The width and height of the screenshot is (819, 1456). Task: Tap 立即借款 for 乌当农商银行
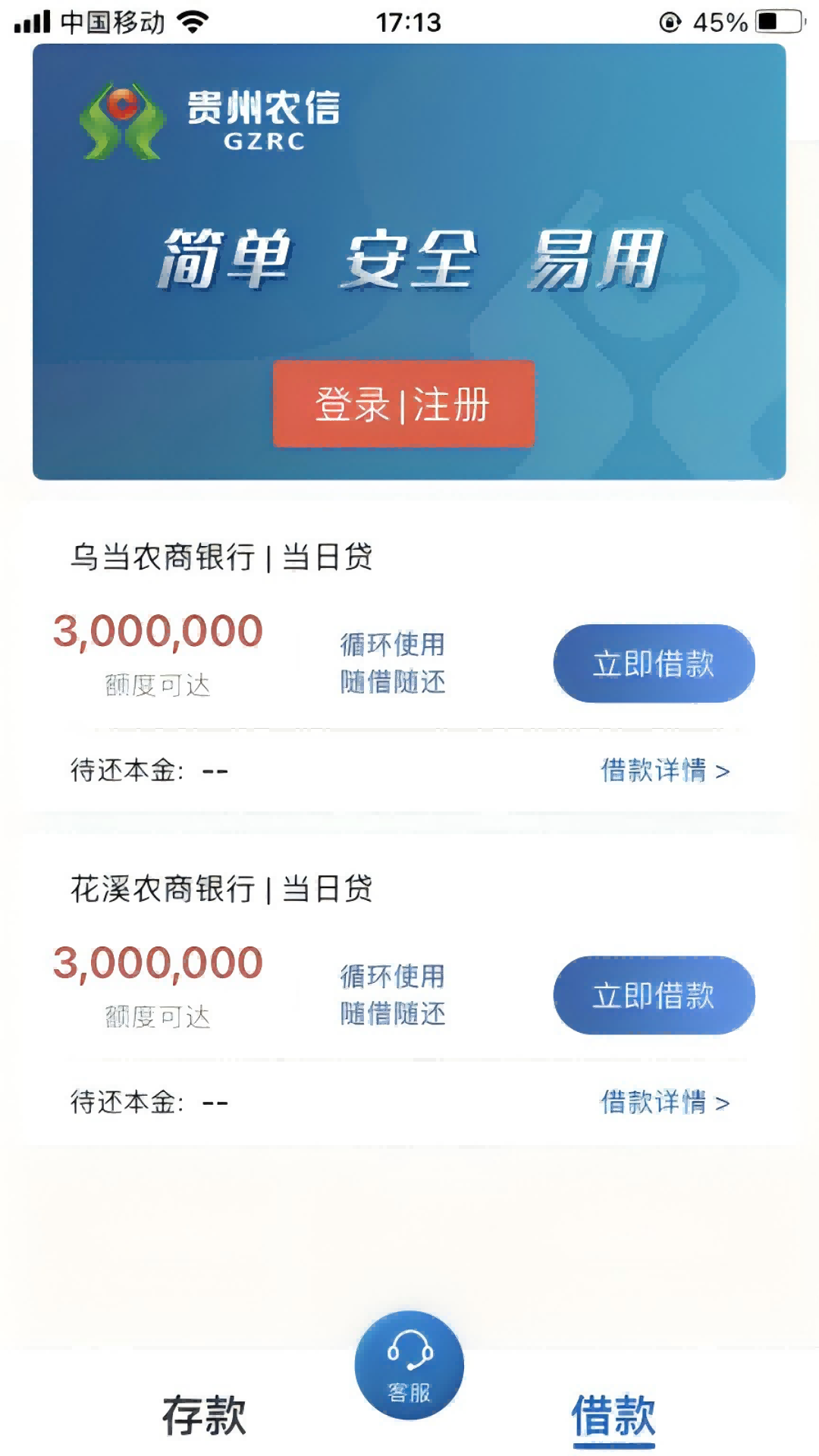[x=654, y=664]
